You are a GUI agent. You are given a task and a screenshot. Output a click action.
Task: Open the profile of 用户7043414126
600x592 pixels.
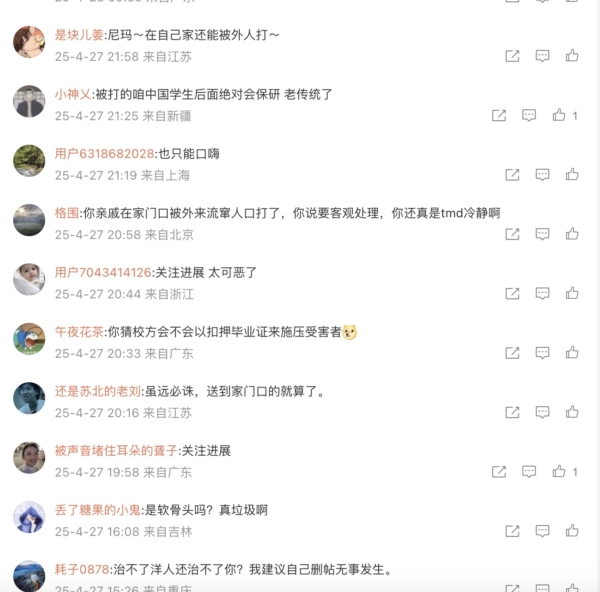(103, 272)
